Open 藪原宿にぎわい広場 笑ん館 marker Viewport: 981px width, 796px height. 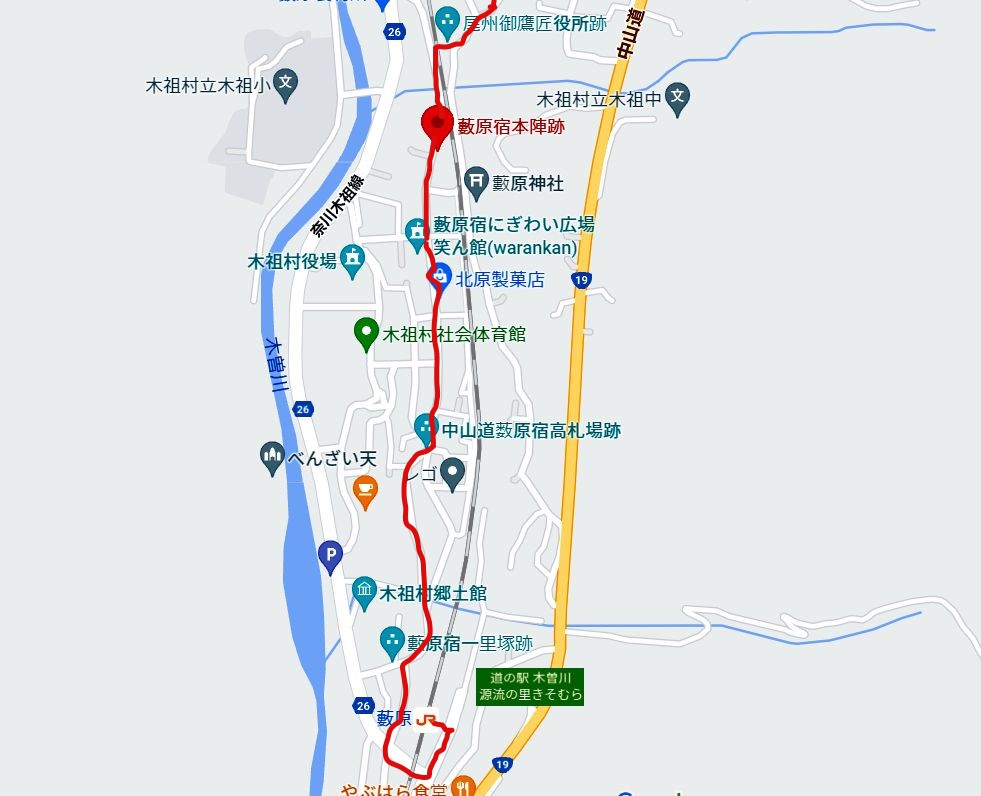pyautogui.click(x=417, y=234)
